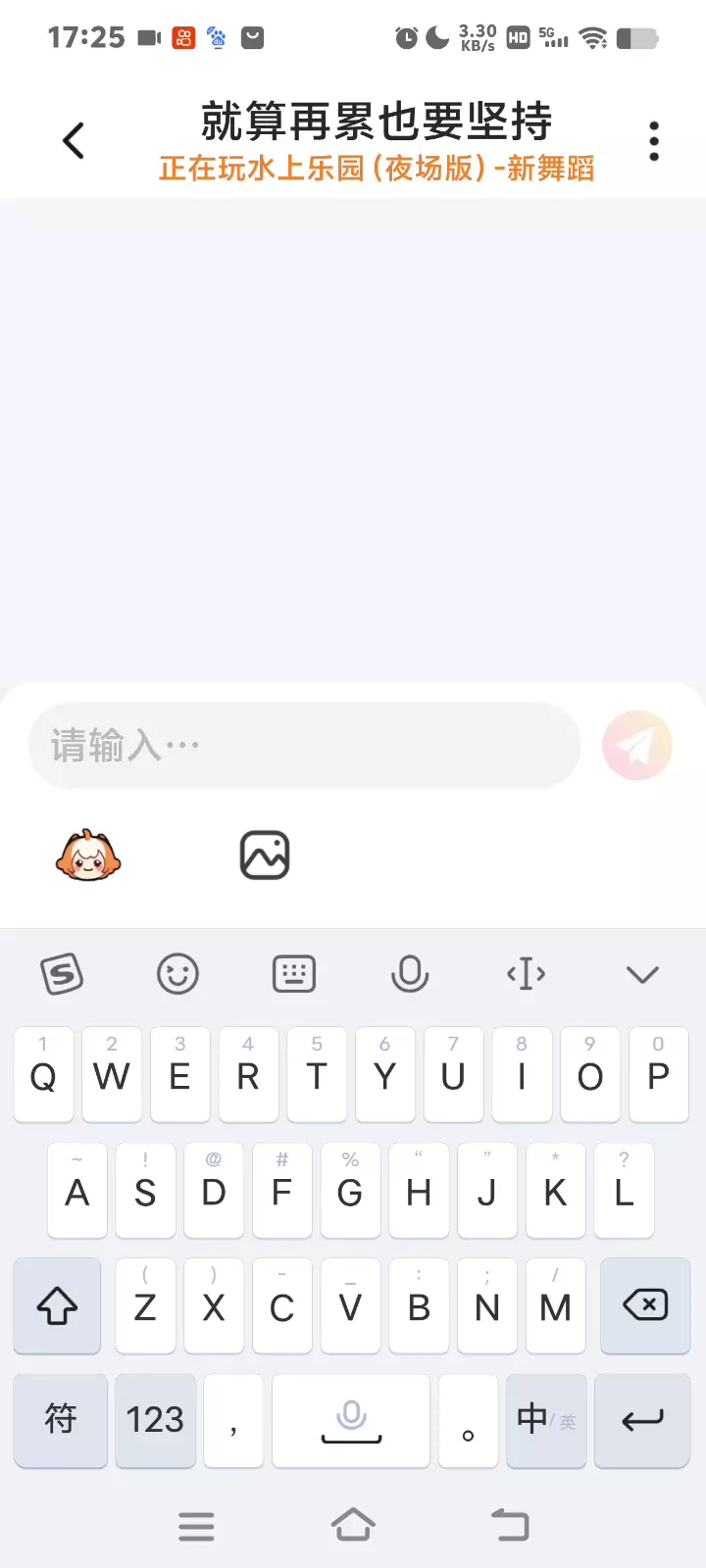Focus the 请输入 message input field

pos(305,746)
